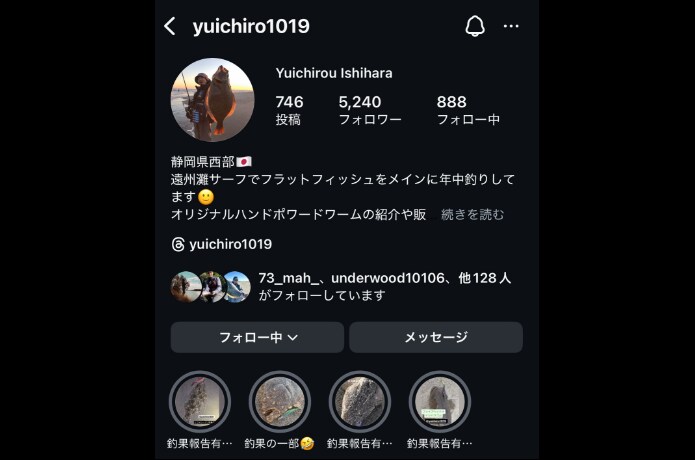Image resolution: width=695 pixels, height=460 pixels.
Task: Go back using the arrow beside yuichiro1019
Action: point(170,27)
